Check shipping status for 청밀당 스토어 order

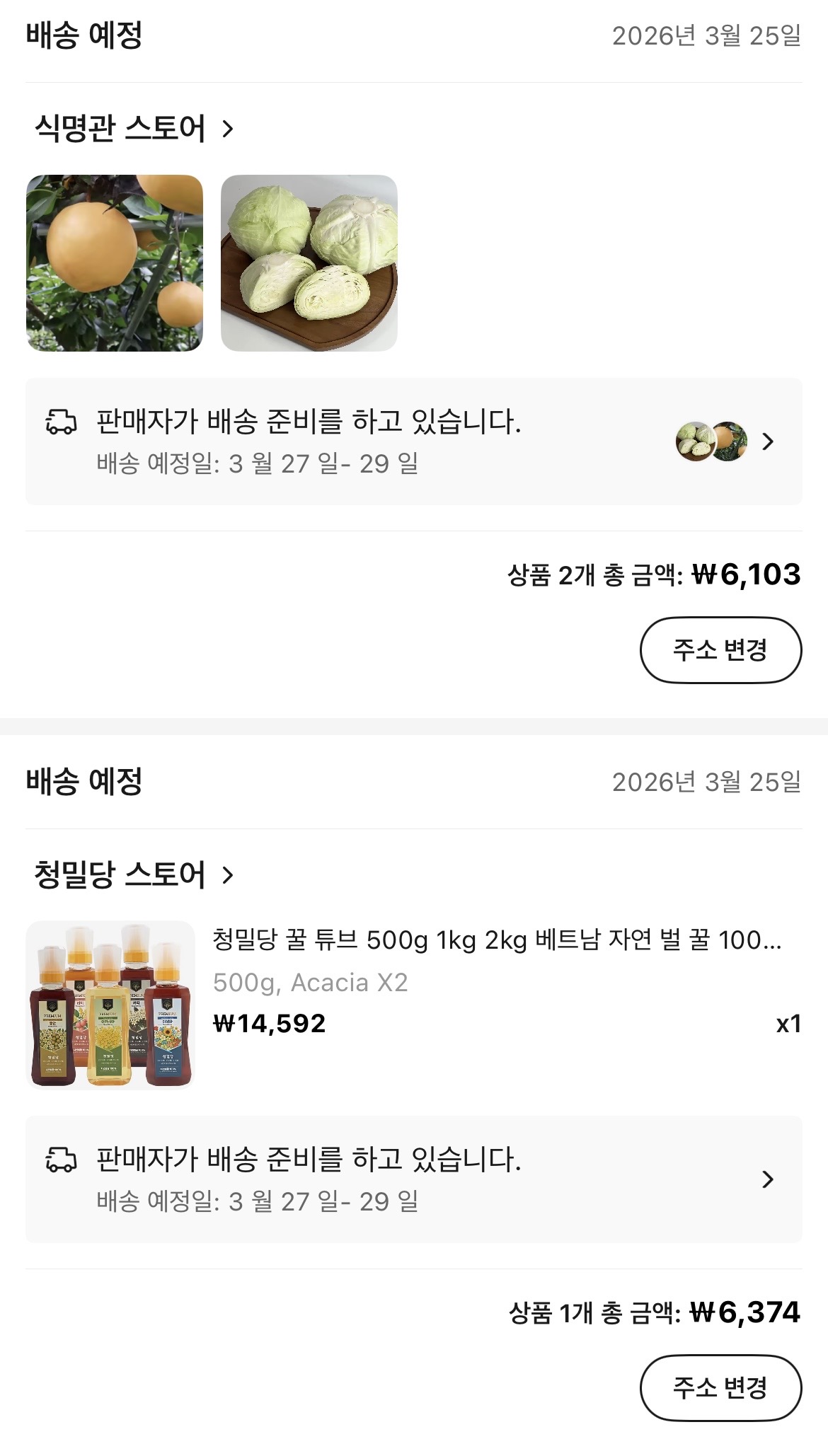coord(413,1179)
